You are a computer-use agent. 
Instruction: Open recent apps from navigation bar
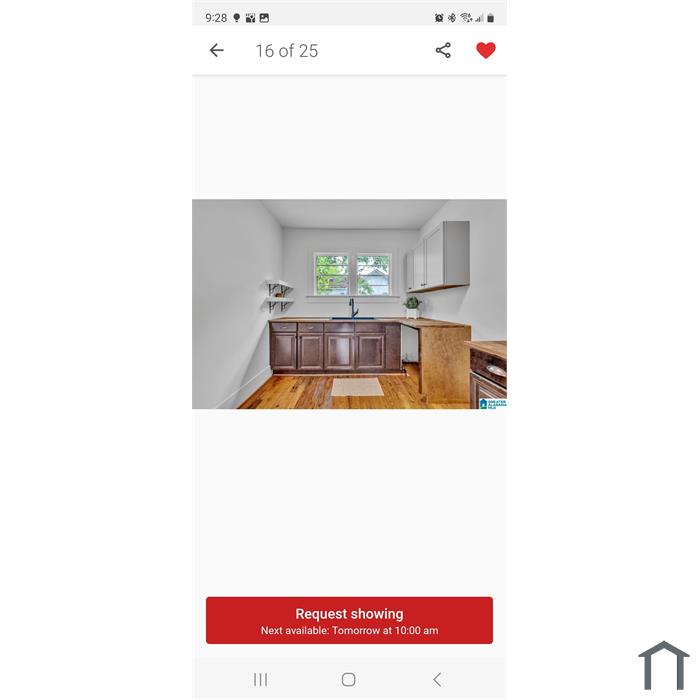261,680
